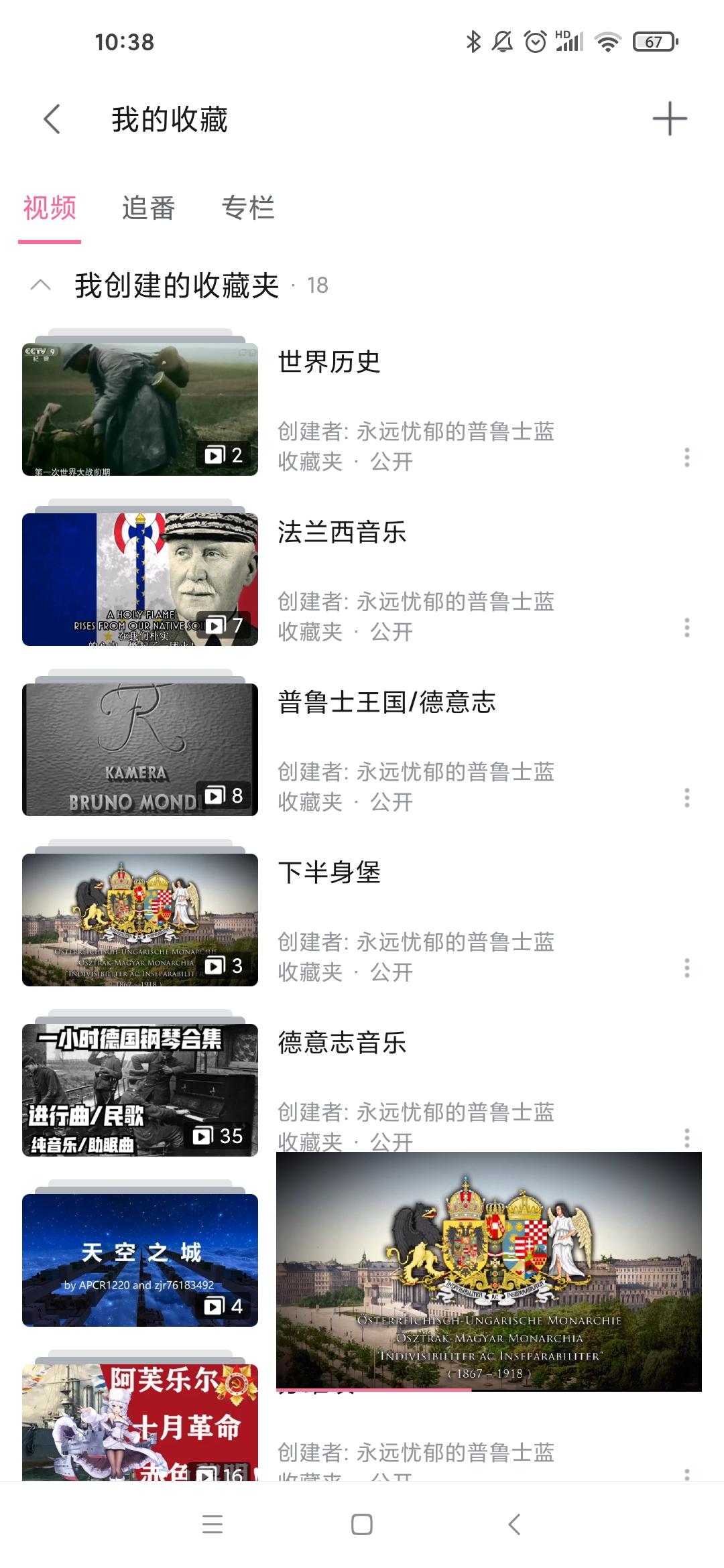This screenshot has height=1568, width=724.
Task: Open more options for 下半身堡
Action: [686, 968]
